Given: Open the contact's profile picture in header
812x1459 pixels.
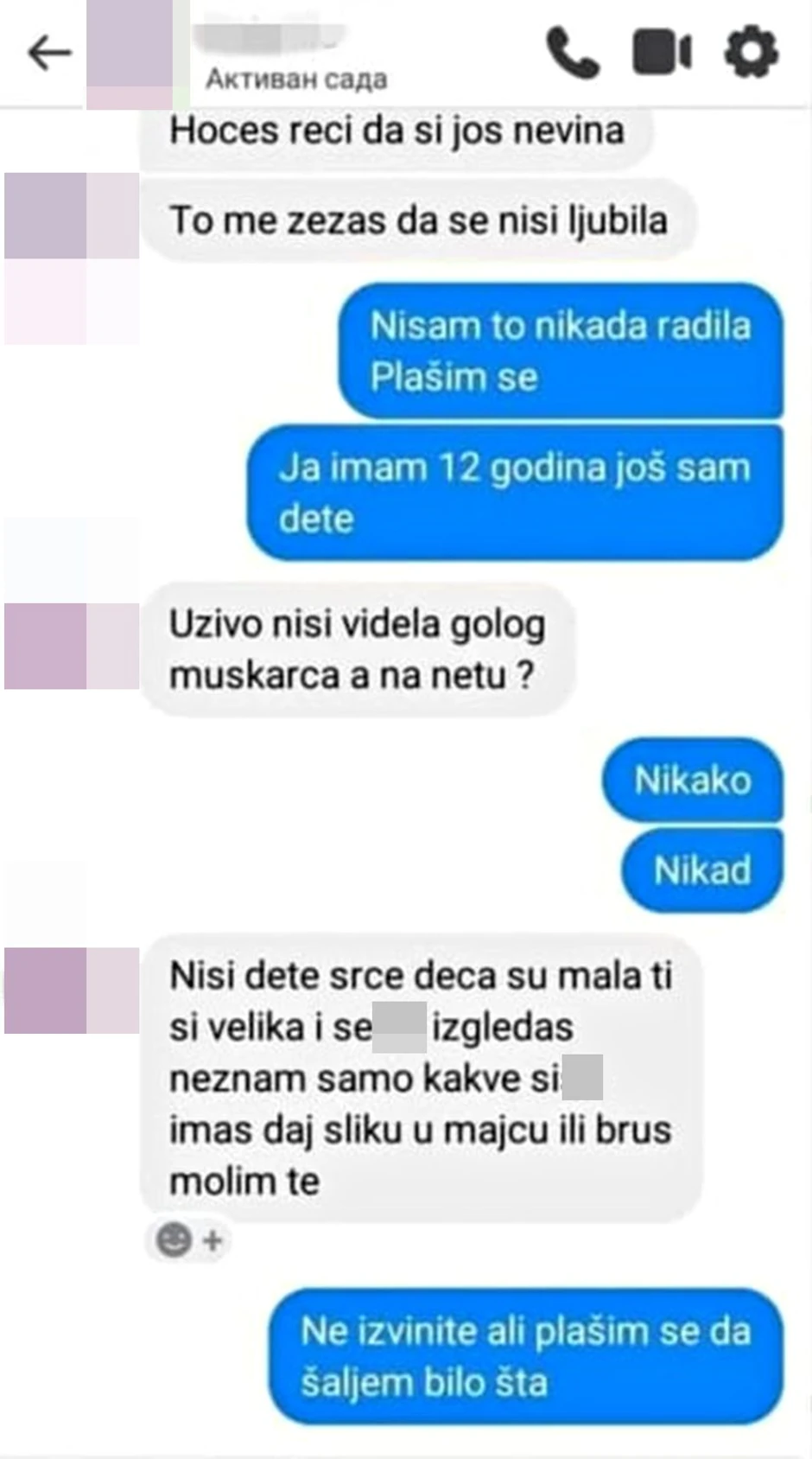Looking at the screenshot, I should point(130,54).
